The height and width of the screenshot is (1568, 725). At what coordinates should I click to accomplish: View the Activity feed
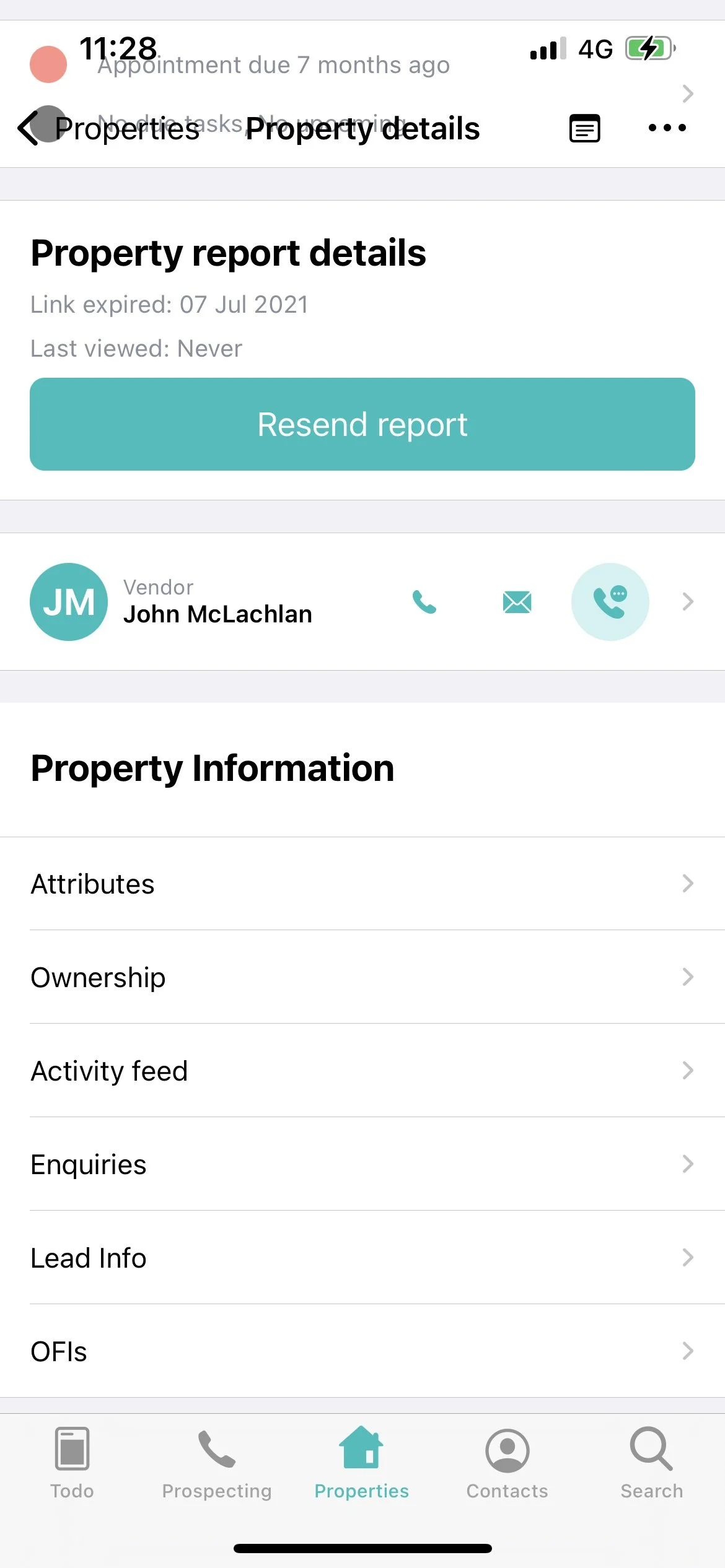click(362, 1071)
